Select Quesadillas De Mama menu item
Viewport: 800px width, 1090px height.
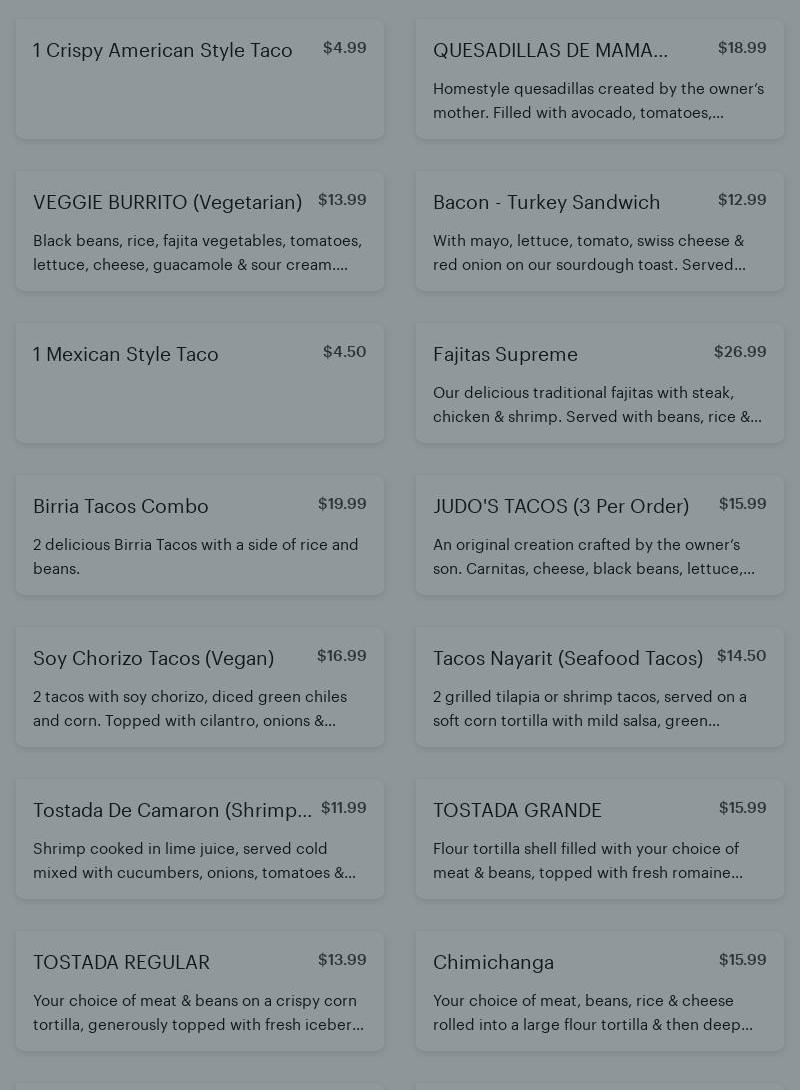(x=600, y=79)
